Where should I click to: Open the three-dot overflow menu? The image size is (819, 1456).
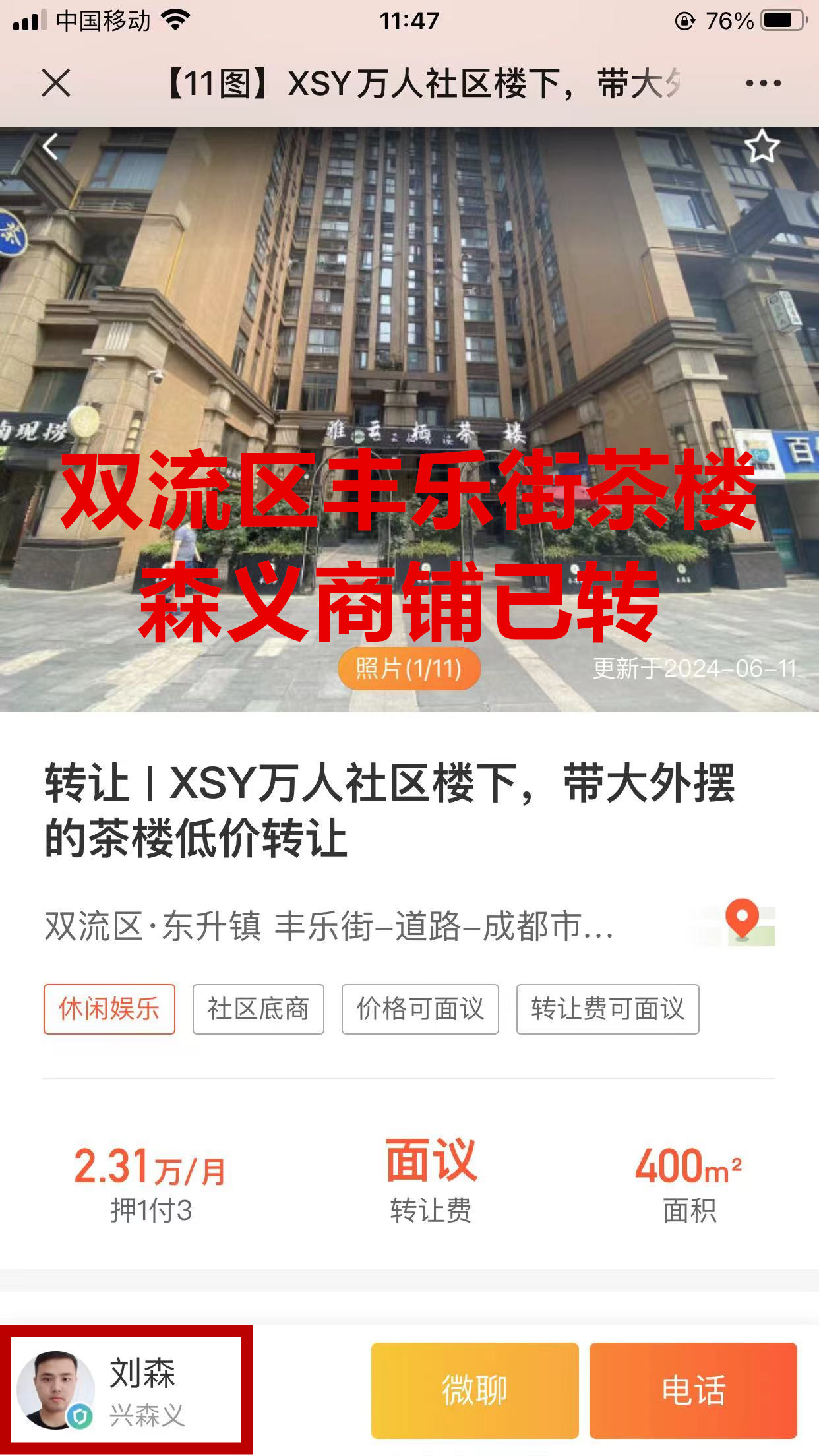[763, 84]
